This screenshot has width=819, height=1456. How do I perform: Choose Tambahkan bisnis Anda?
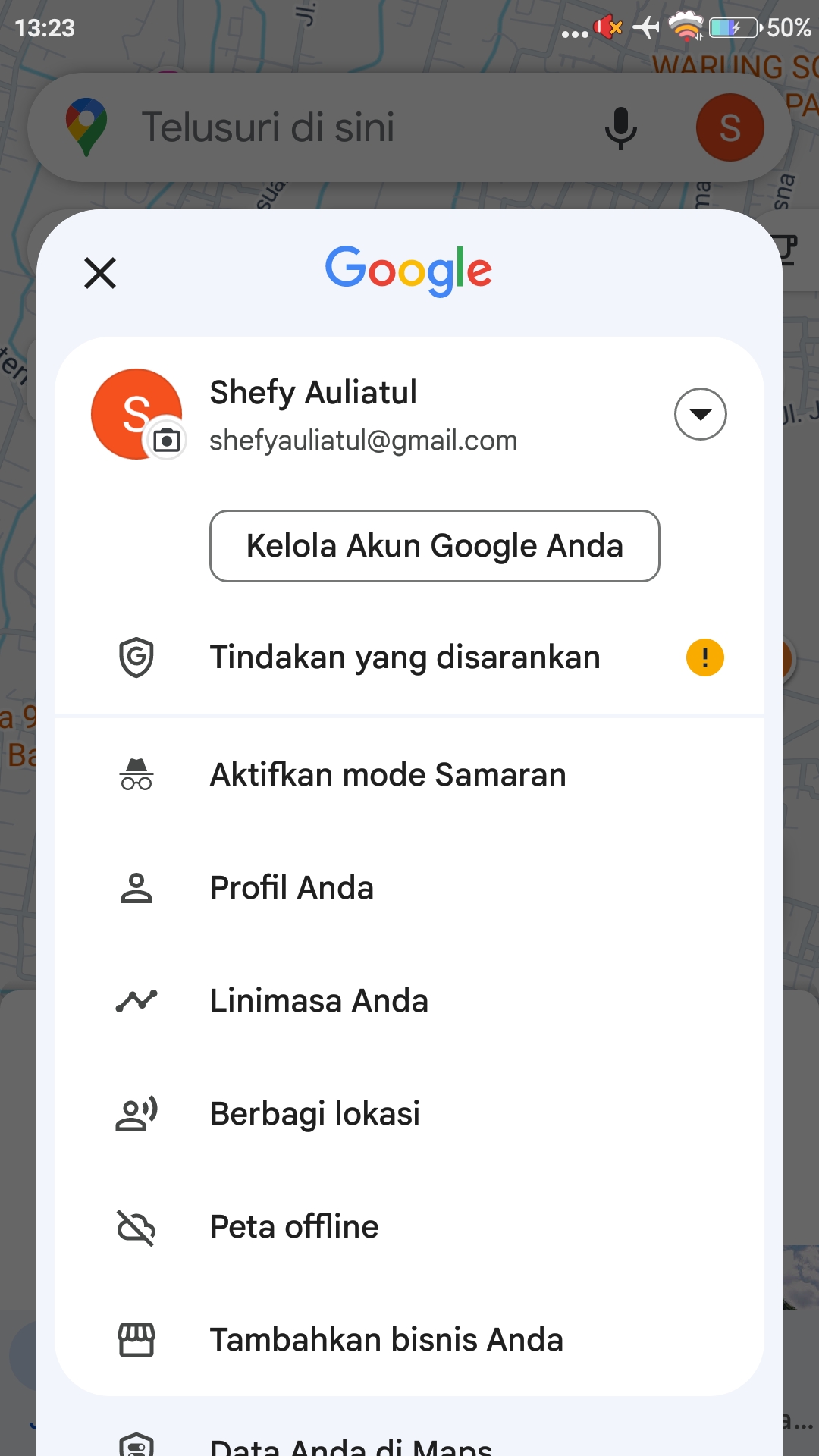coord(386,1340)
